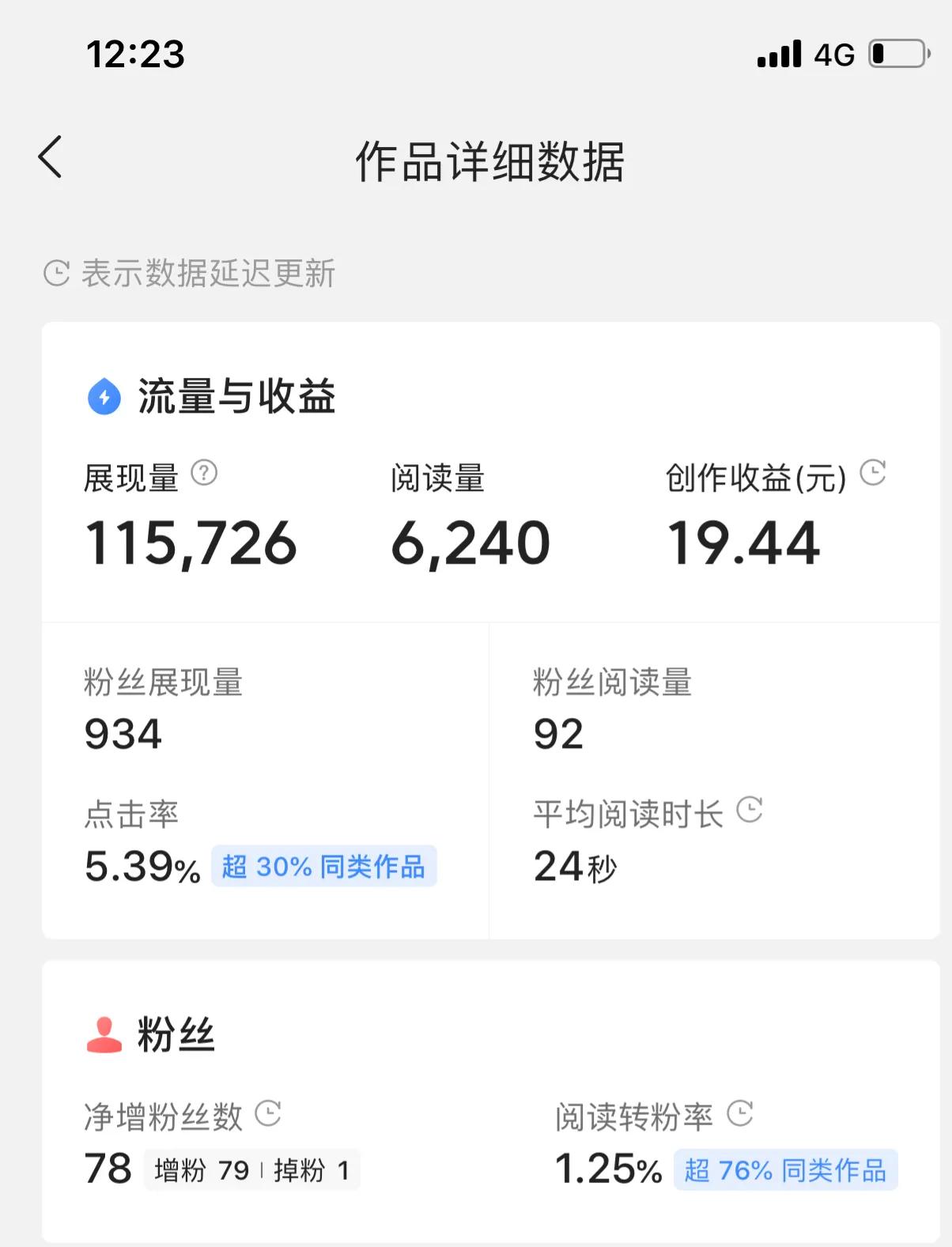The image size is (952, 1247).
Task: Tap the 4G network indicator
Action: 835,53
